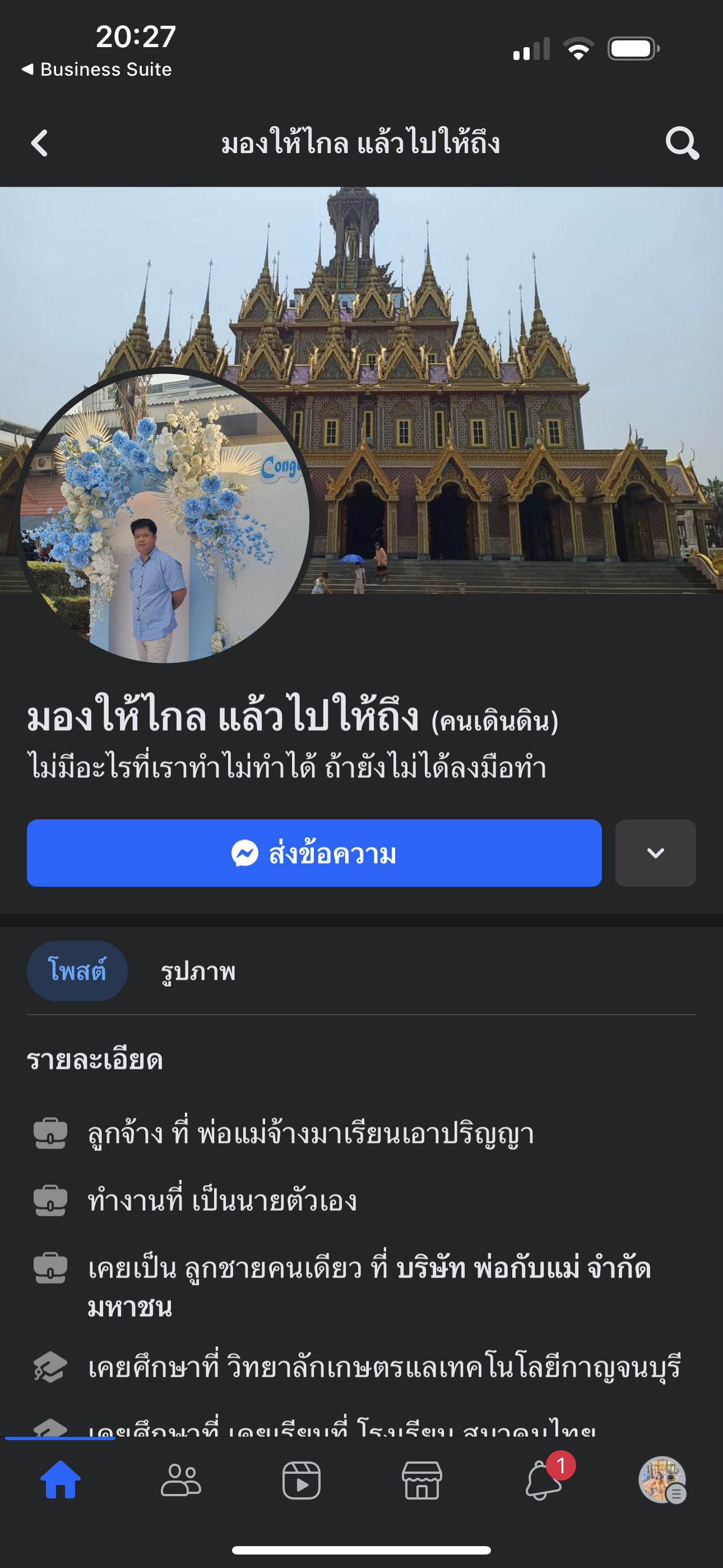The width and height of the screenshot is (723, 1568).
Task: Return to Business Suite app
Action: [x=98, y=70]
